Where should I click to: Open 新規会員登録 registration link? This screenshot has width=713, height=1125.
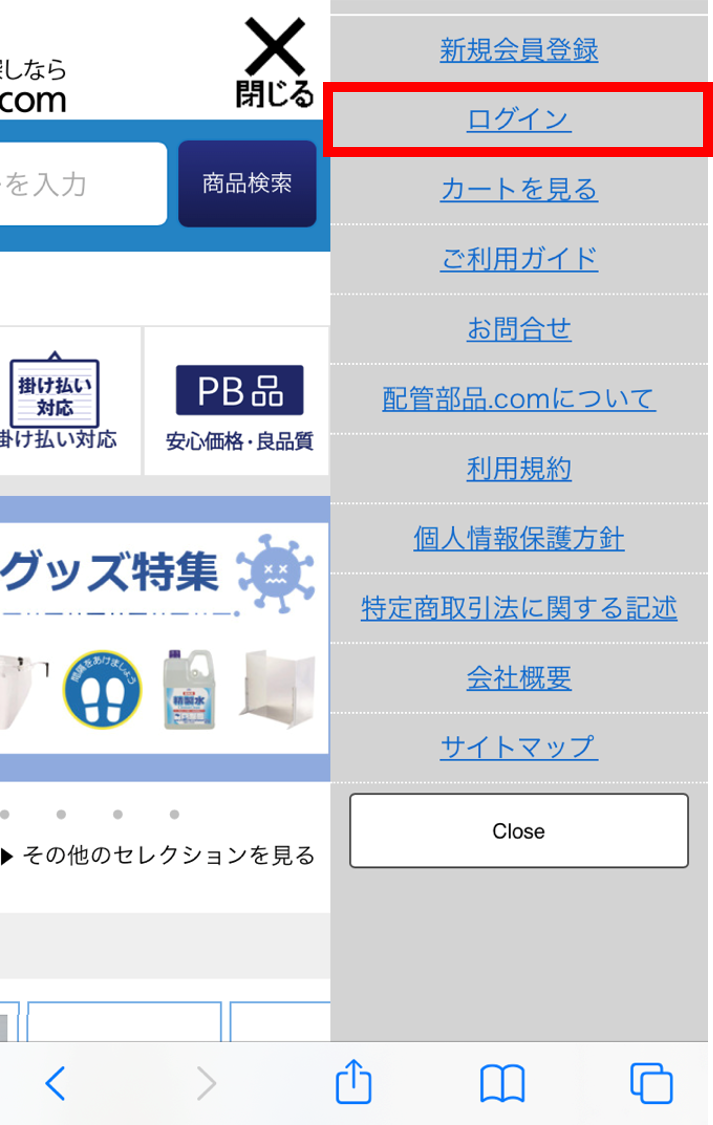click(519, 50)
